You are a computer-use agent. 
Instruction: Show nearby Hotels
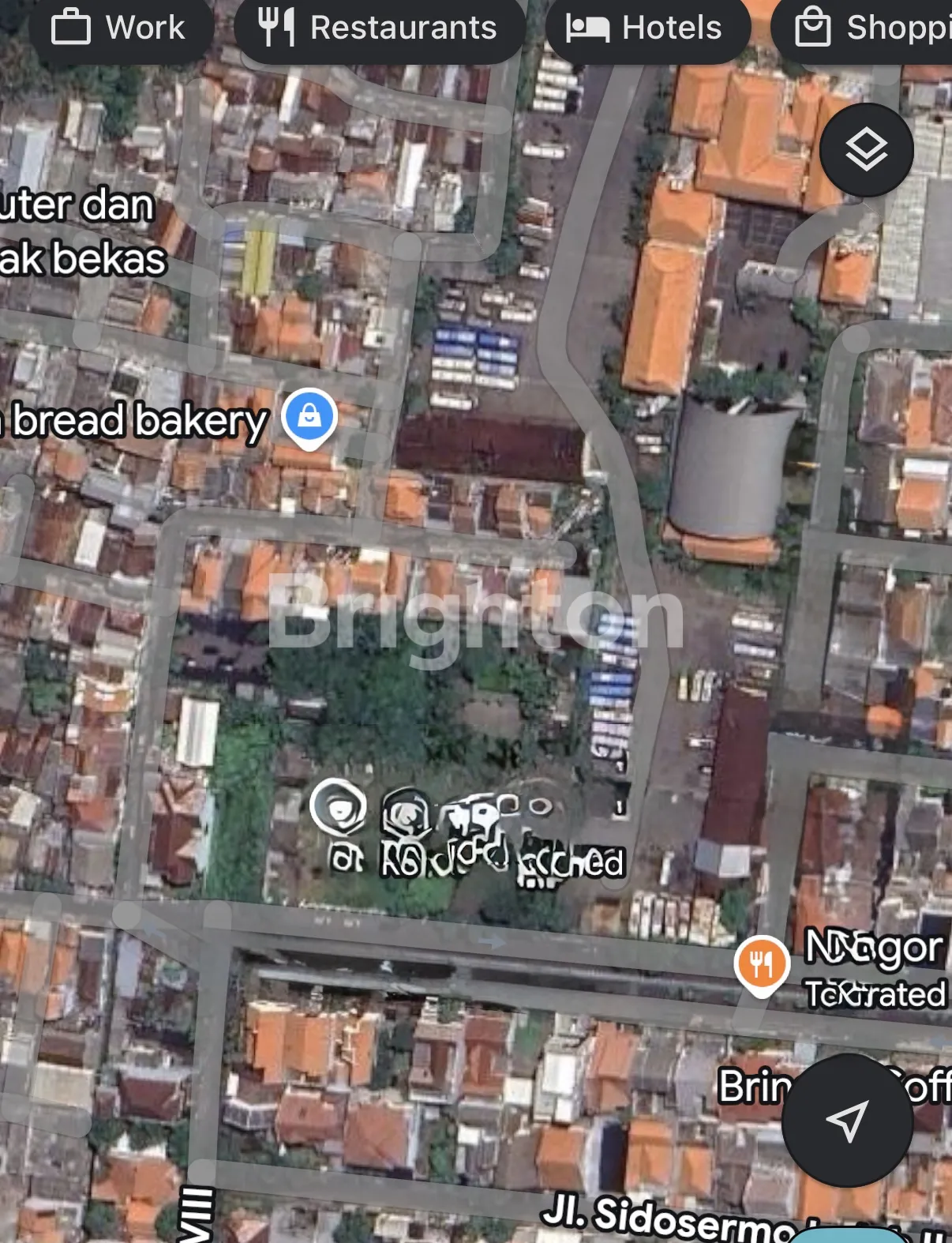646,28
